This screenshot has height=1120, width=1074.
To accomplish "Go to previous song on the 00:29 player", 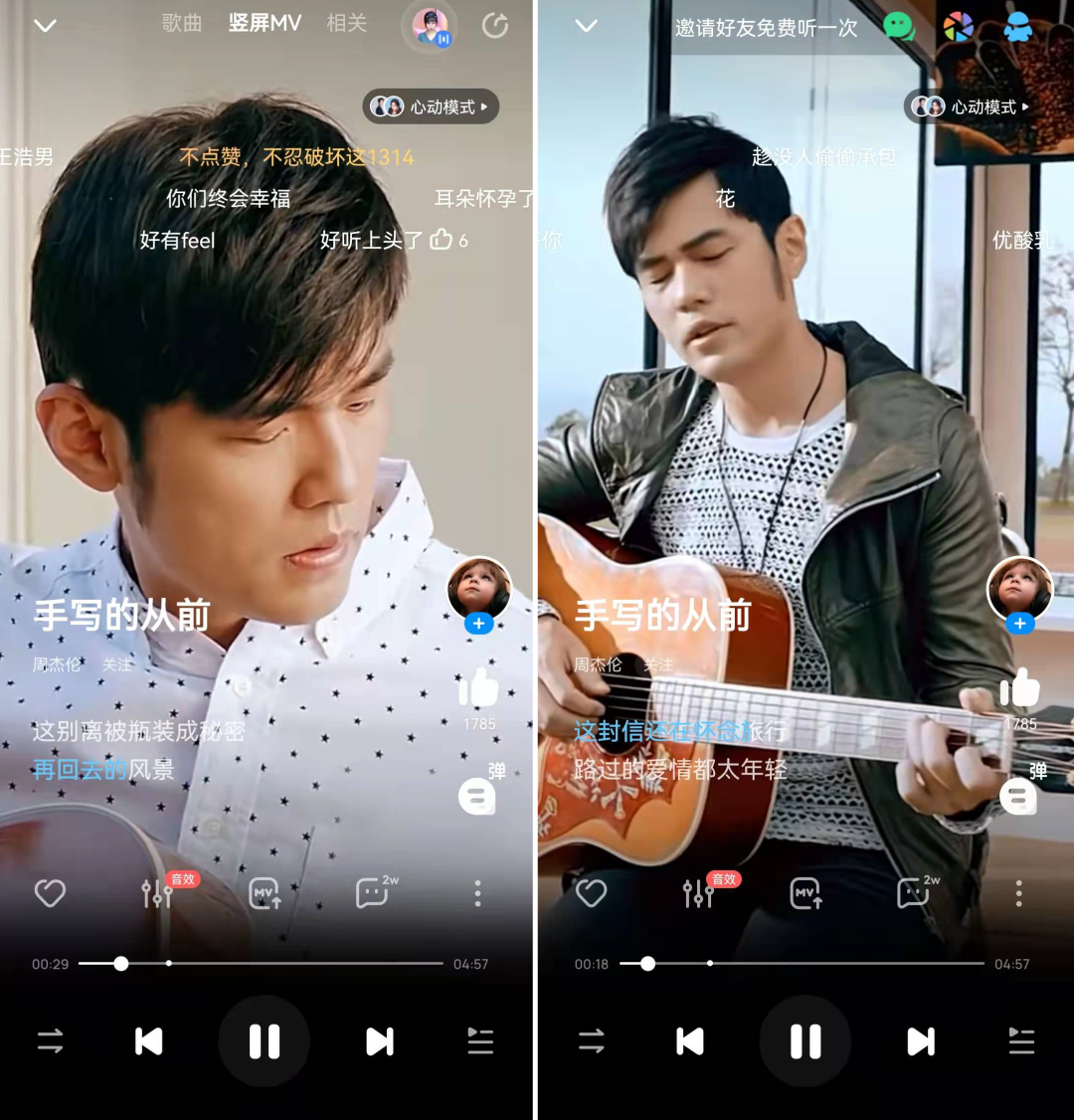I will point(149,1041).
